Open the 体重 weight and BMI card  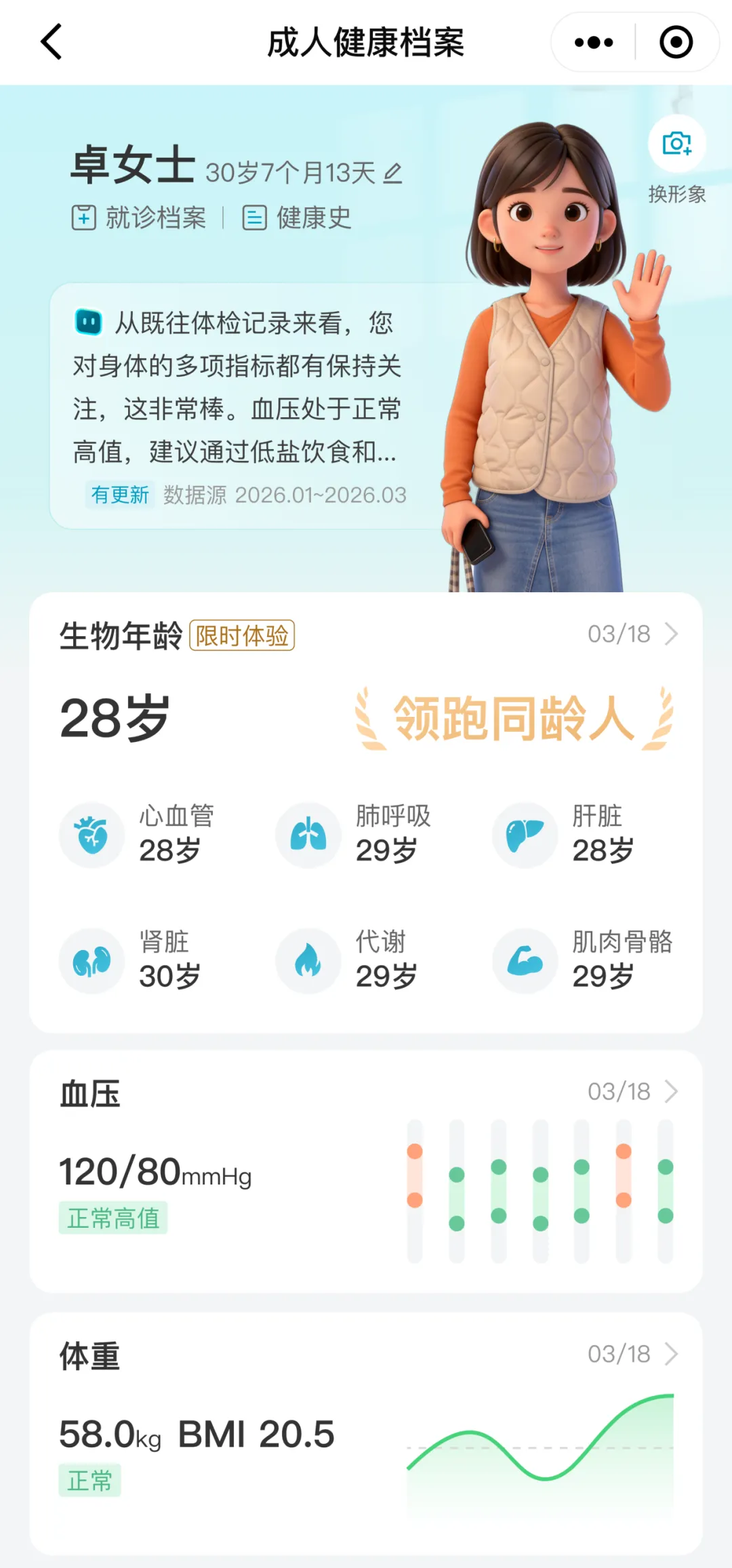[366, 1433]
